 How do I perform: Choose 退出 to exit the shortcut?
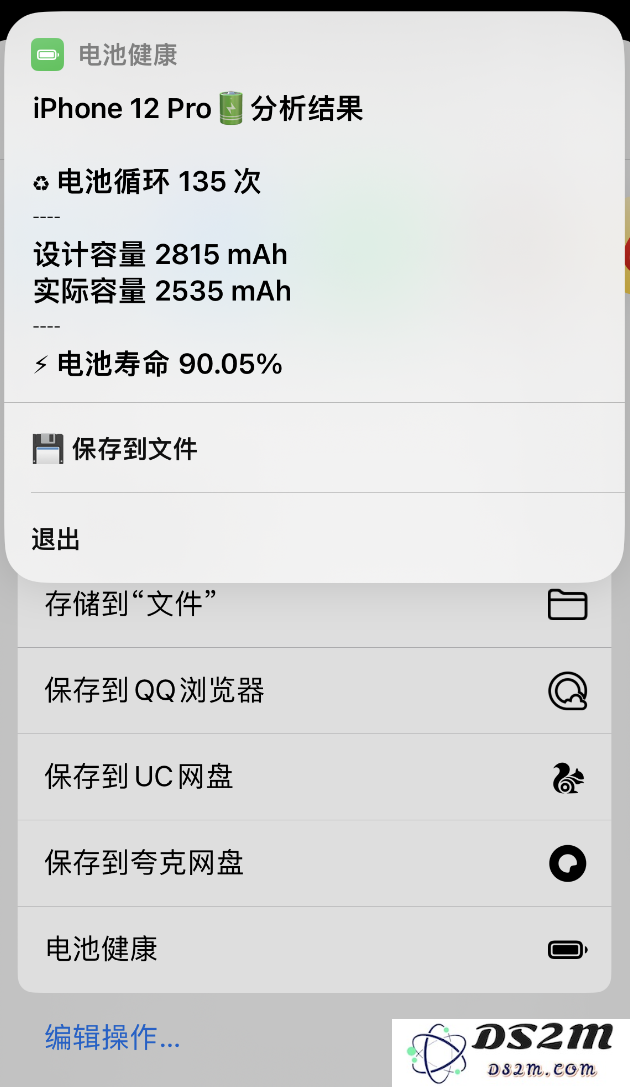point(56,540)
